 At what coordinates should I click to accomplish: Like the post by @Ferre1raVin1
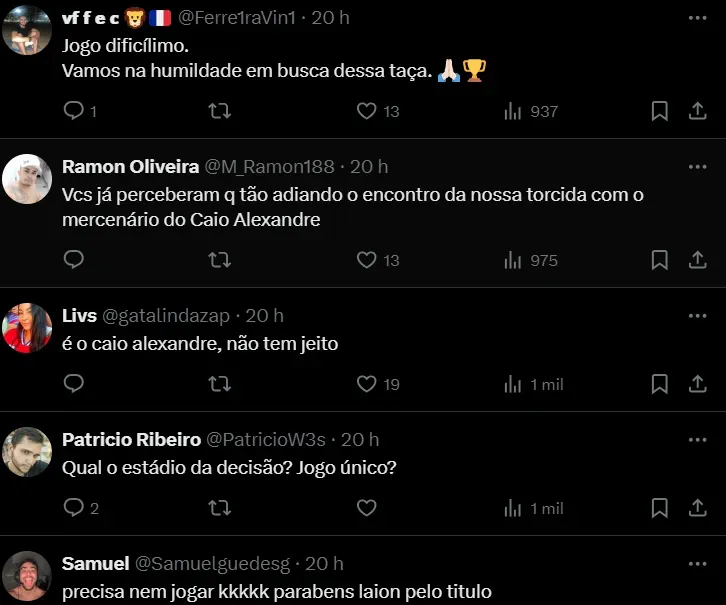click(367, 111)
